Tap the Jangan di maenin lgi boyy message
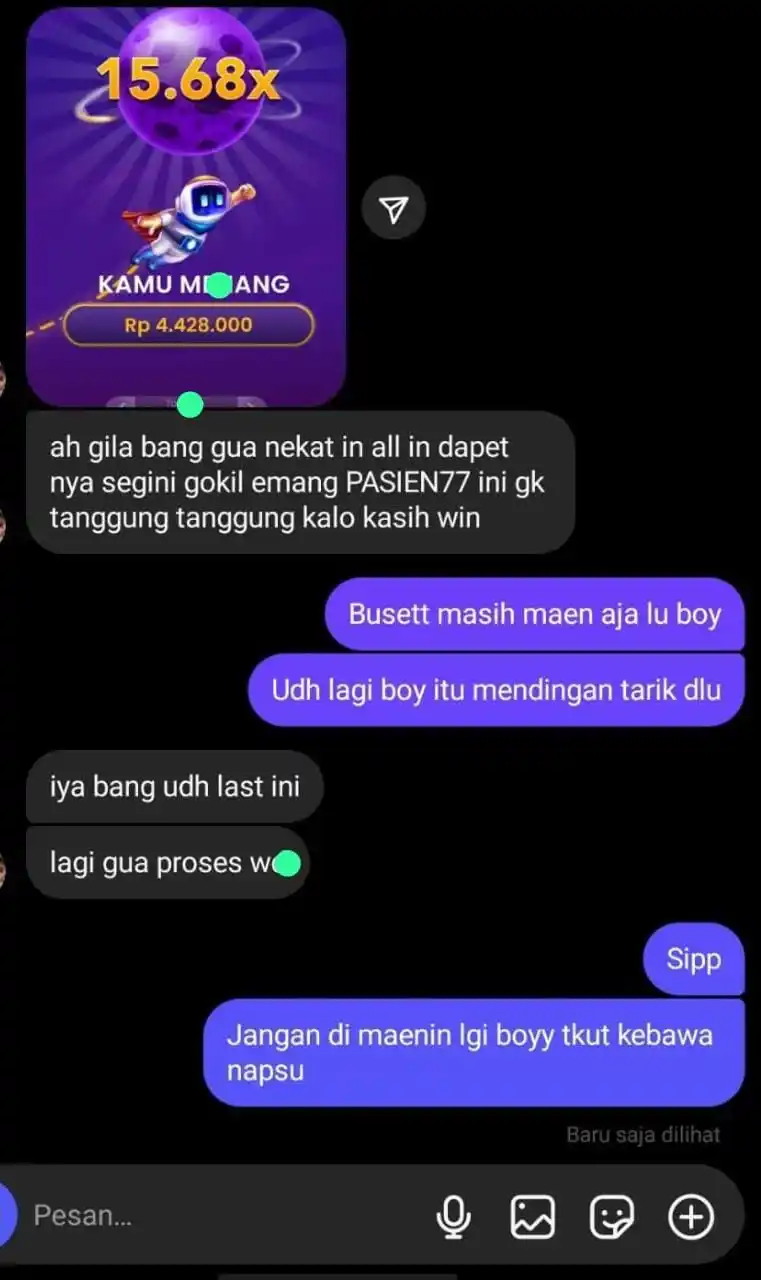The height and width of the screenshot is (1280, 761). 473,1051
